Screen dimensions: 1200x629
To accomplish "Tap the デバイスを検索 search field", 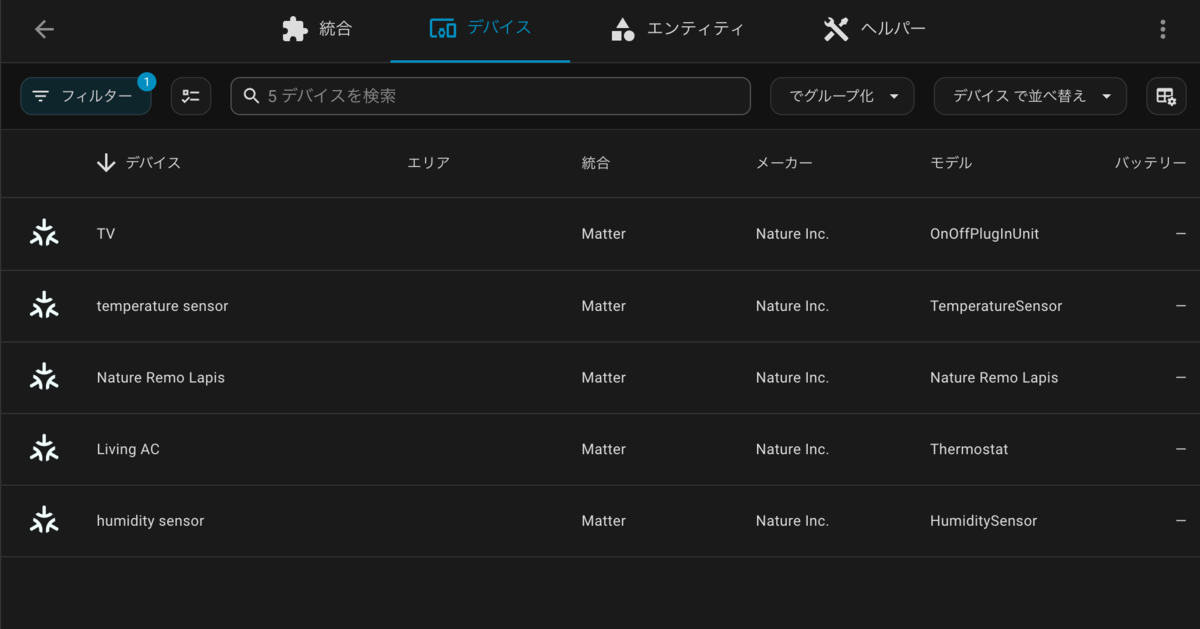I will pos(490,96).
